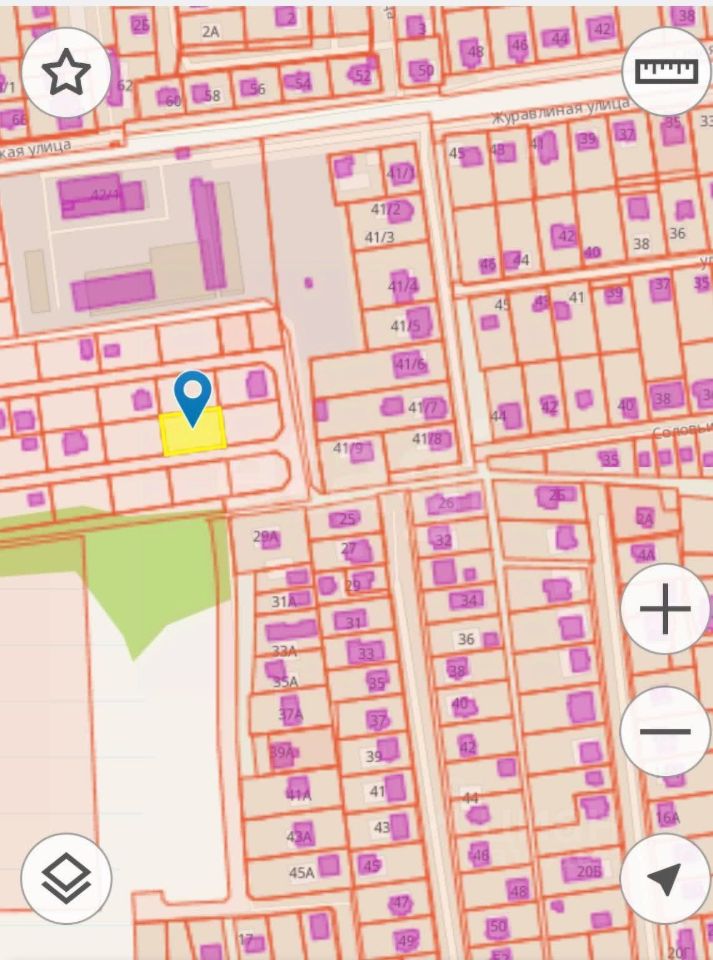Center map on my current location
The width and height of the screenshot is (713, 960).
pos(665,878)
